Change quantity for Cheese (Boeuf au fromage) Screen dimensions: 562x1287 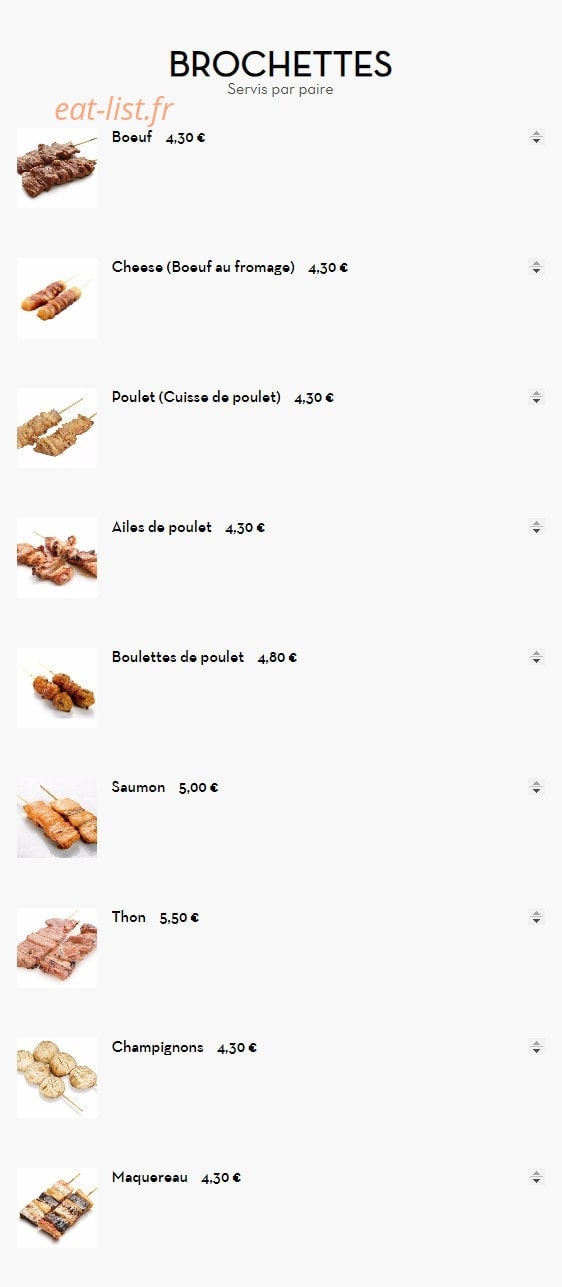point(537,267)
